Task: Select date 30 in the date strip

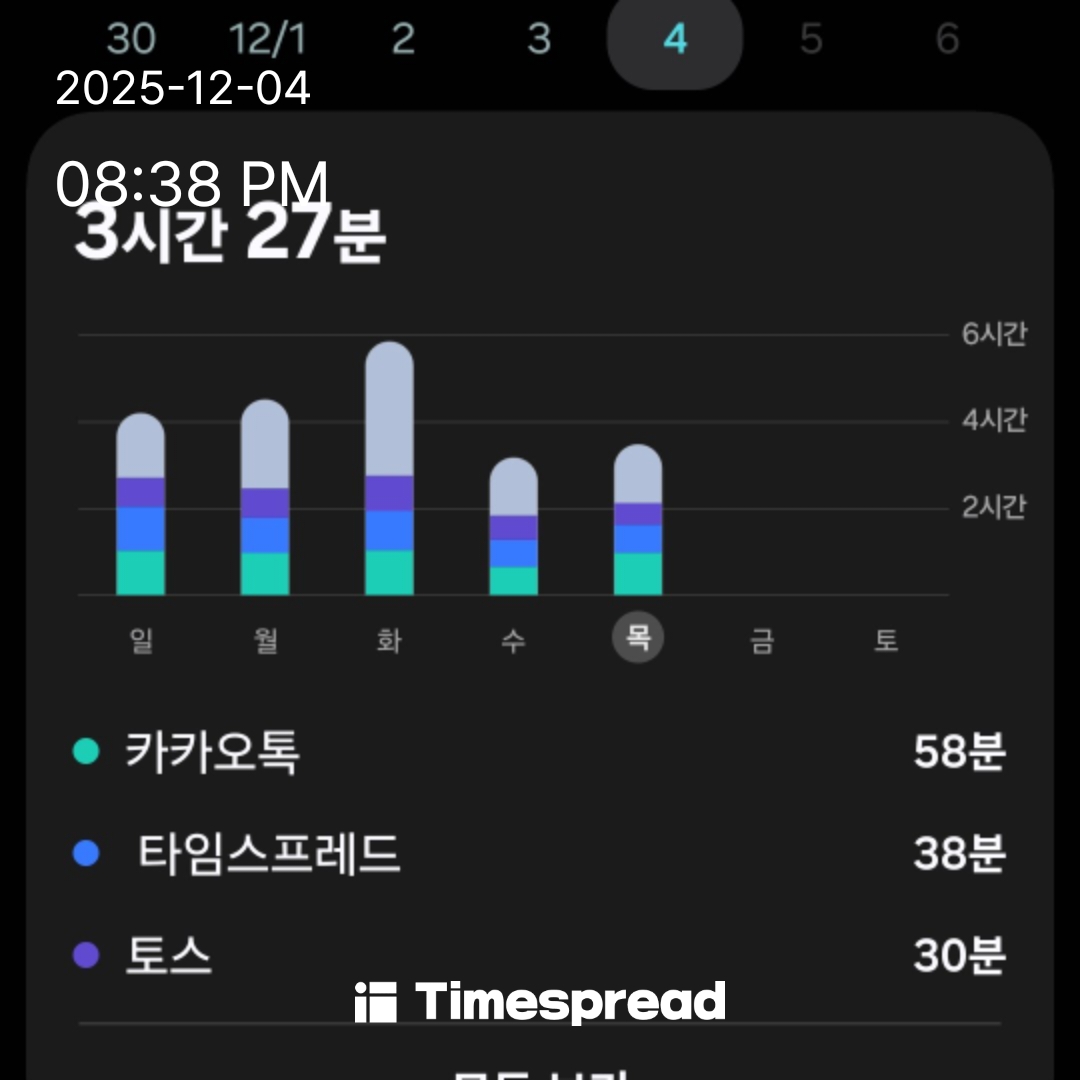Action: (131, 39)
